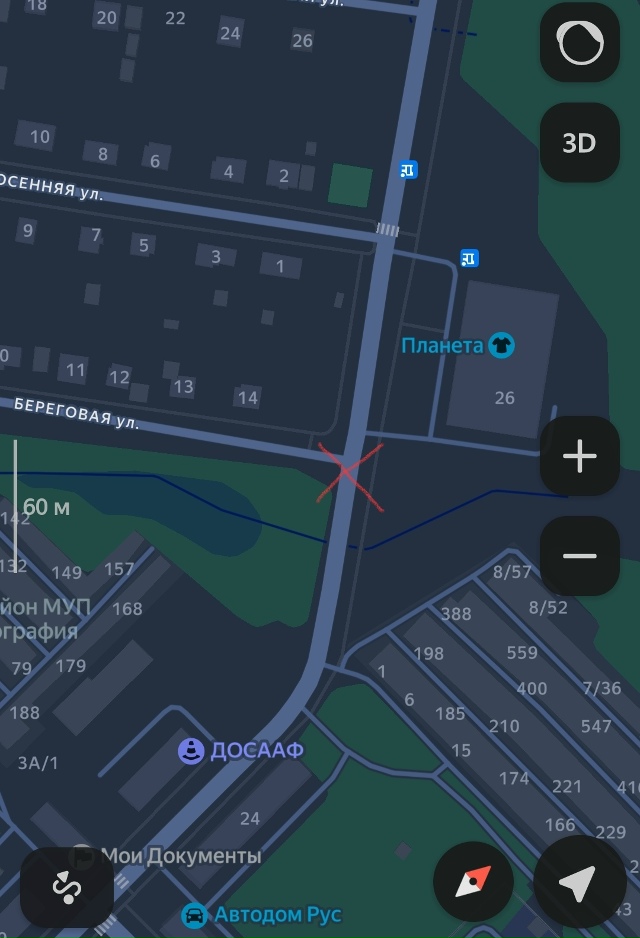Zoom in with the plus button
The height and width of the screenshot is (938, 640).
pos(580,457)
